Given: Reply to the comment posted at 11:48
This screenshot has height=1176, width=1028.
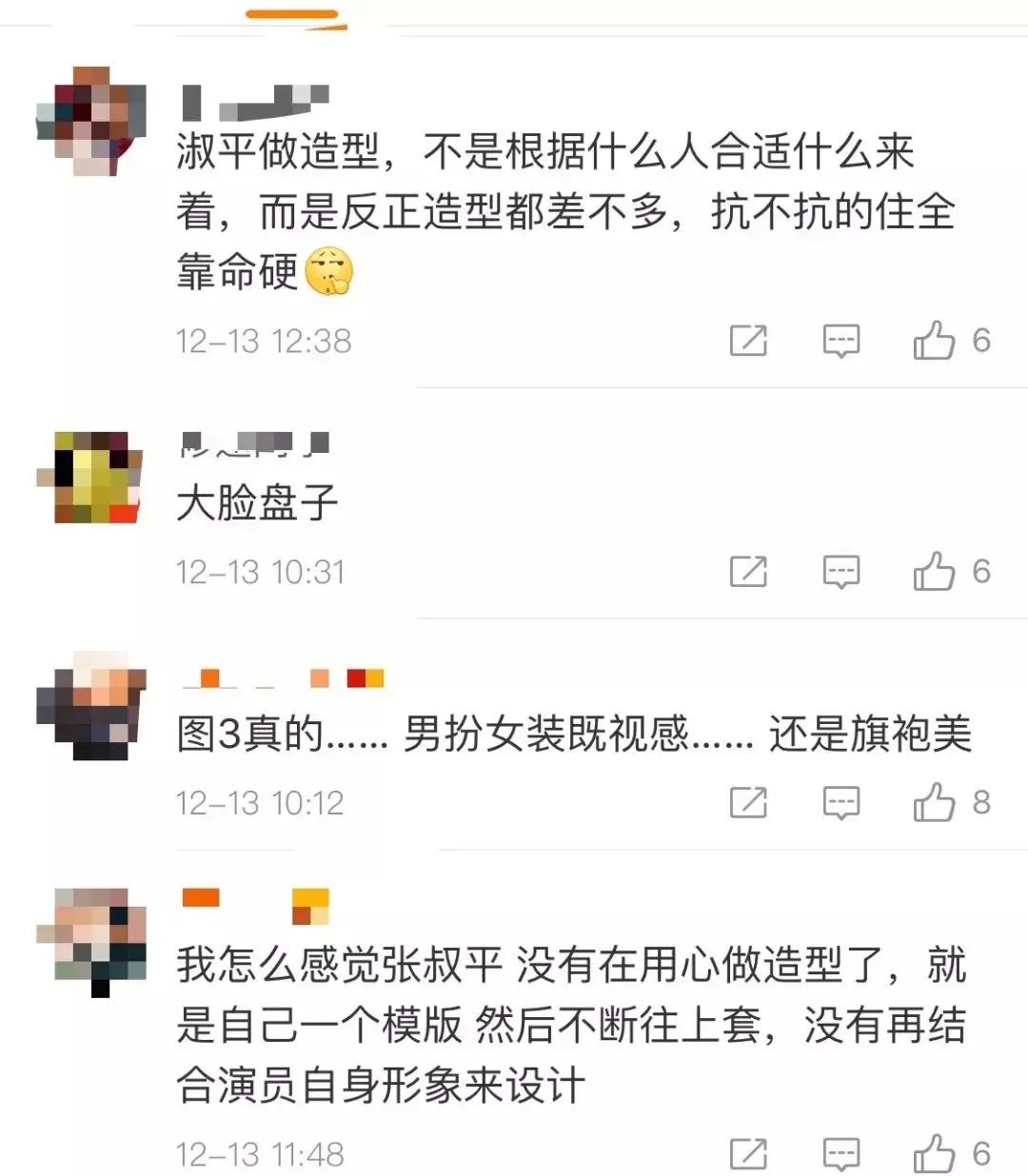Looking at the screenshot, I should coord(841,1154).
